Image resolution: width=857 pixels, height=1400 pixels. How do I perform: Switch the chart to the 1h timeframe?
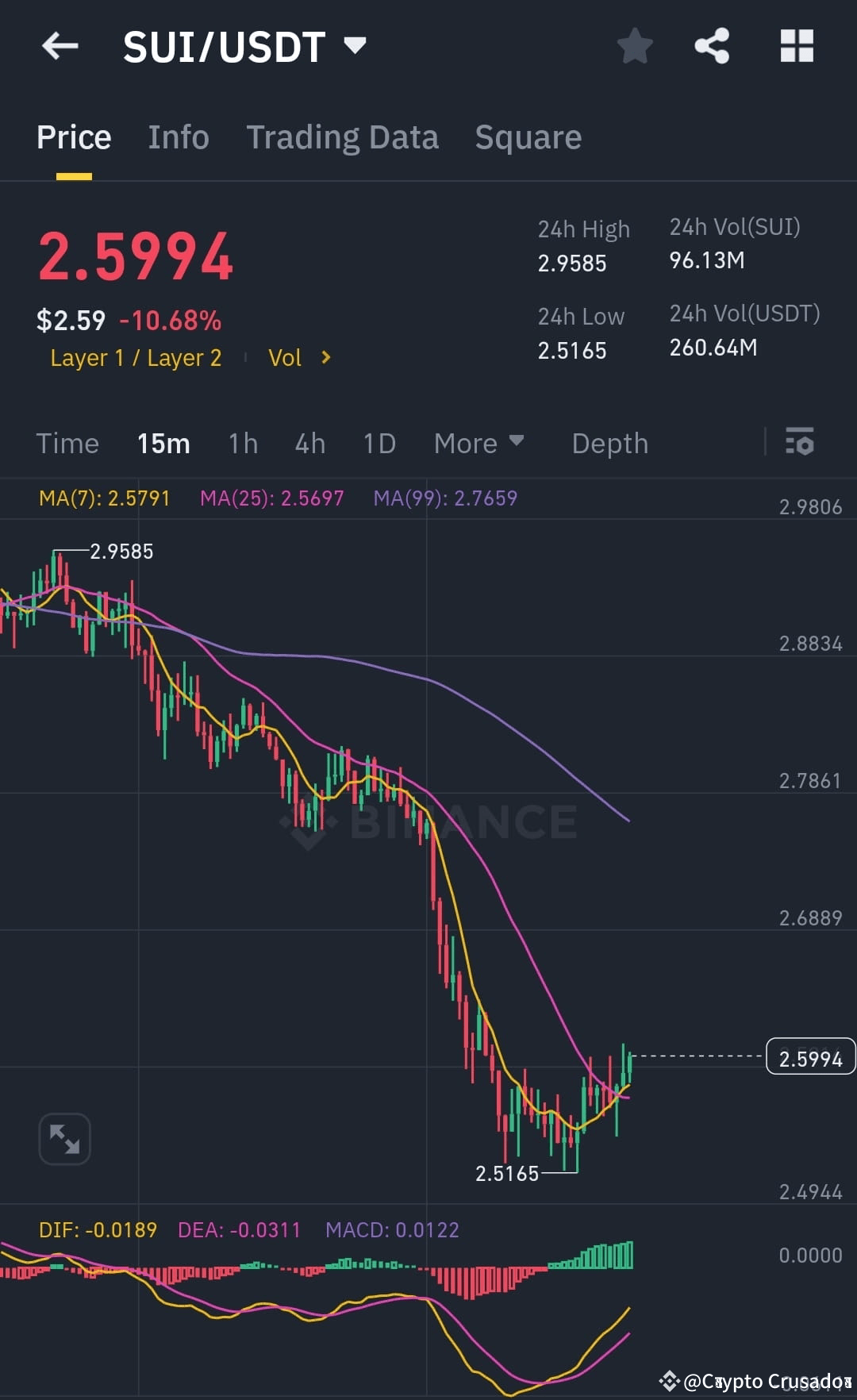(x=242, y=443)
